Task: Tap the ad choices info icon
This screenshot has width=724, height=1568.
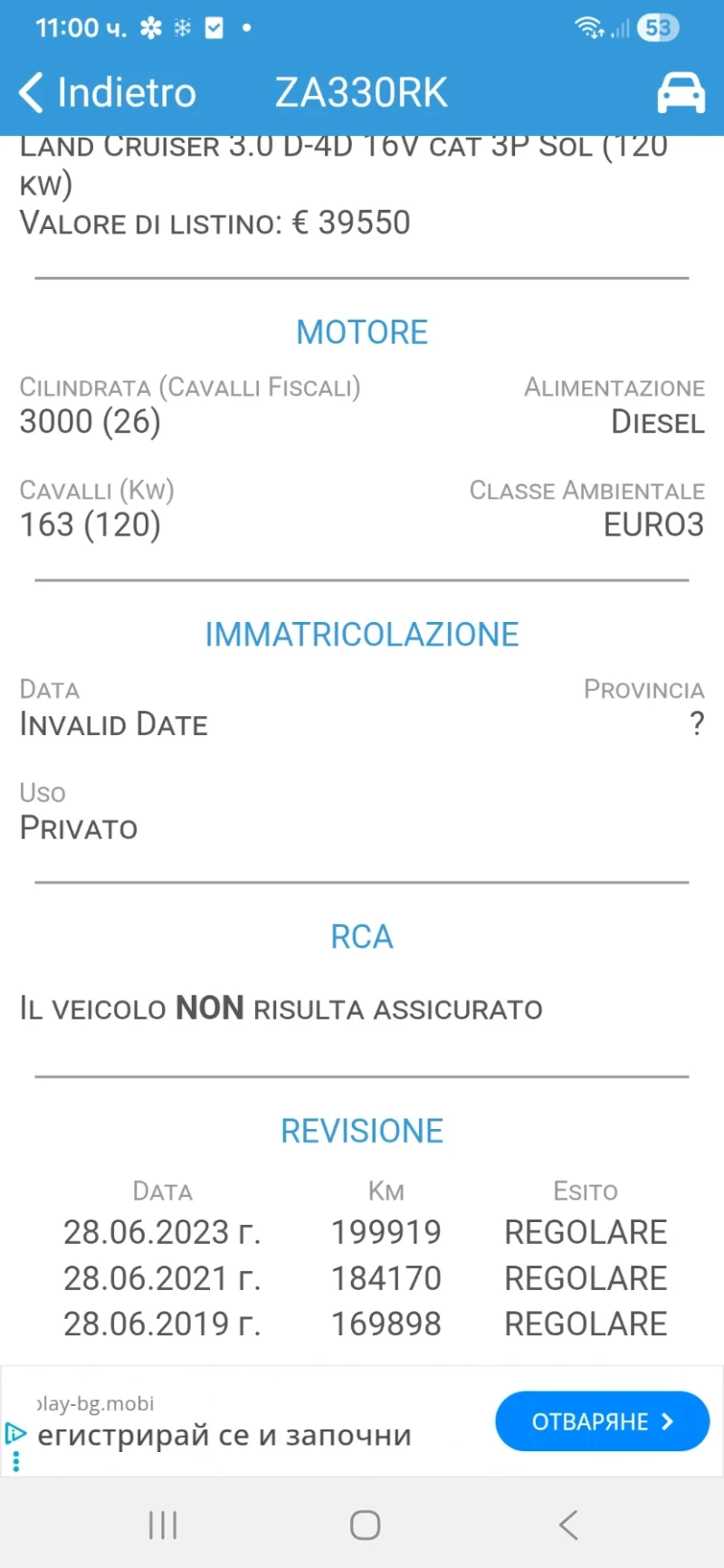Action: [15, 1433]
